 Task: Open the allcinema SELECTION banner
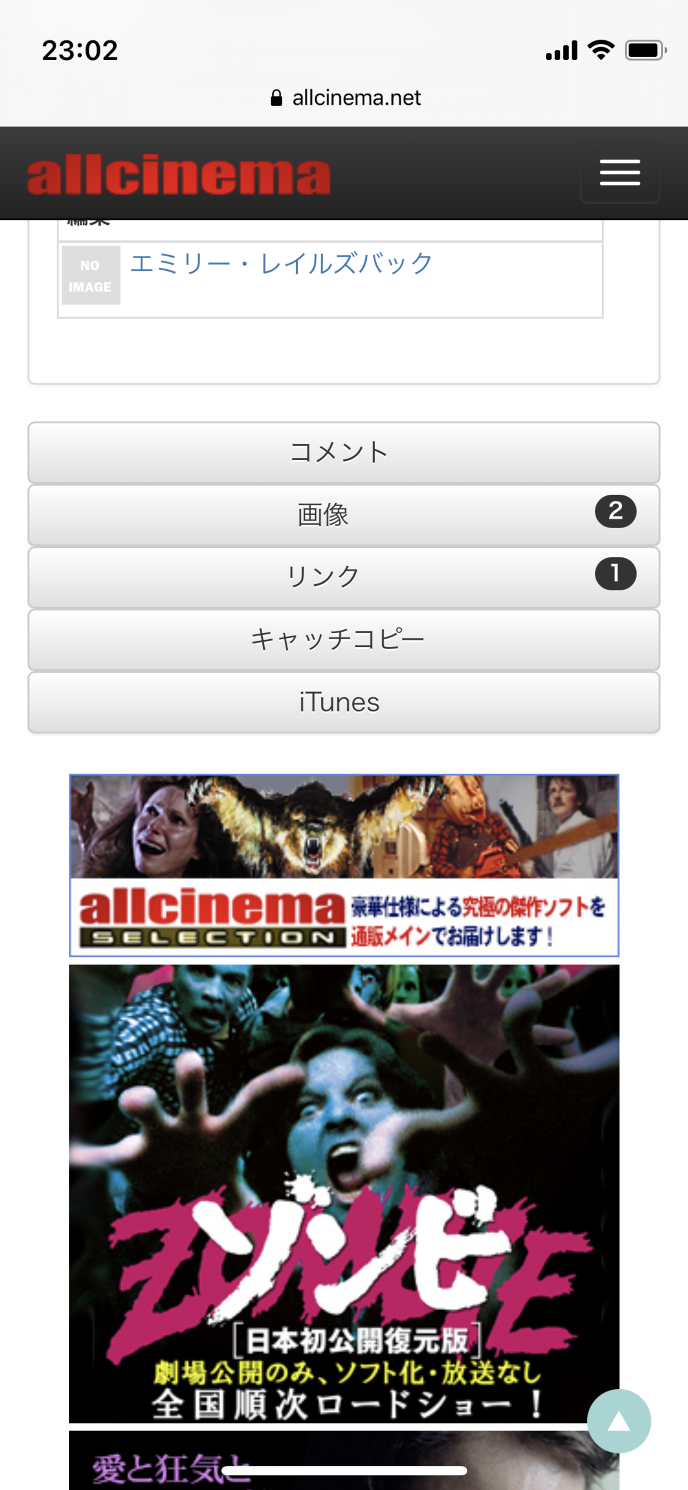343,865
